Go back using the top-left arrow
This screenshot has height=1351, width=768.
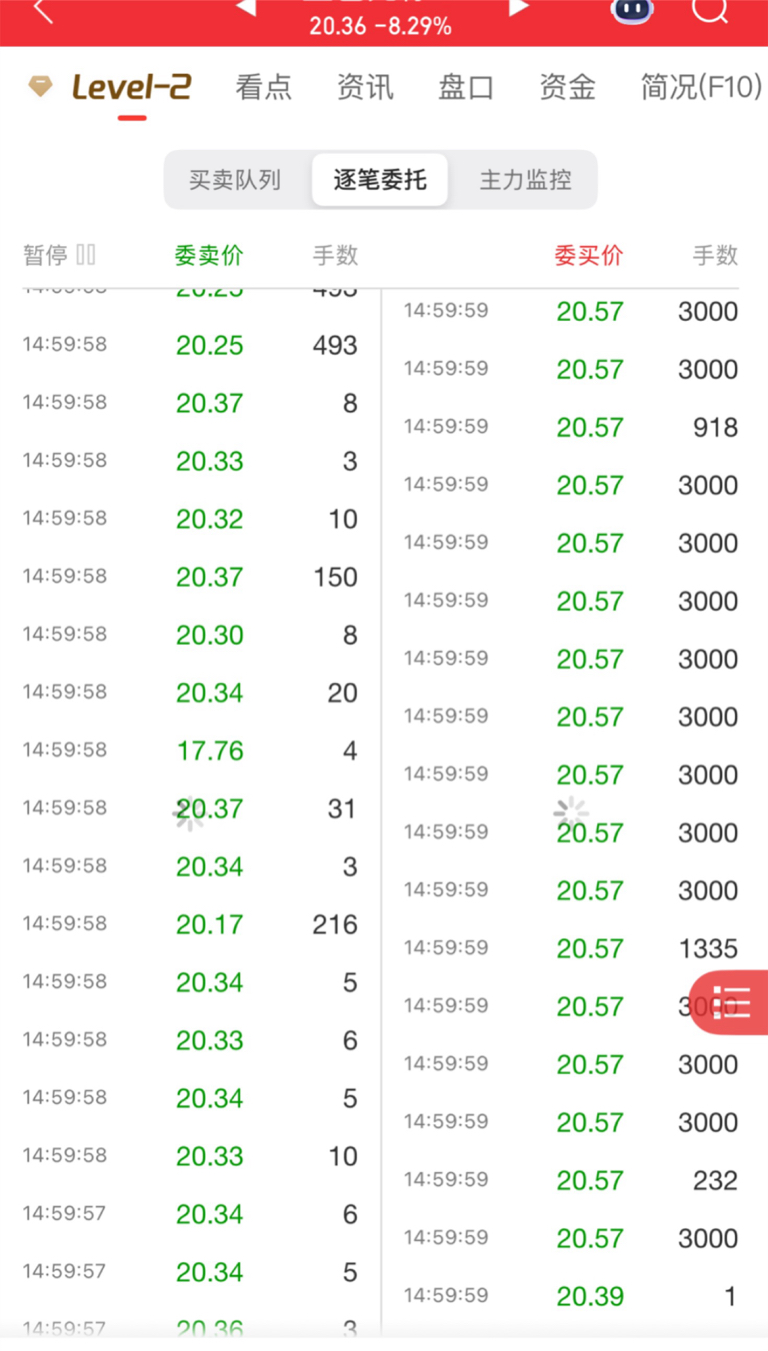click(42, 10)
